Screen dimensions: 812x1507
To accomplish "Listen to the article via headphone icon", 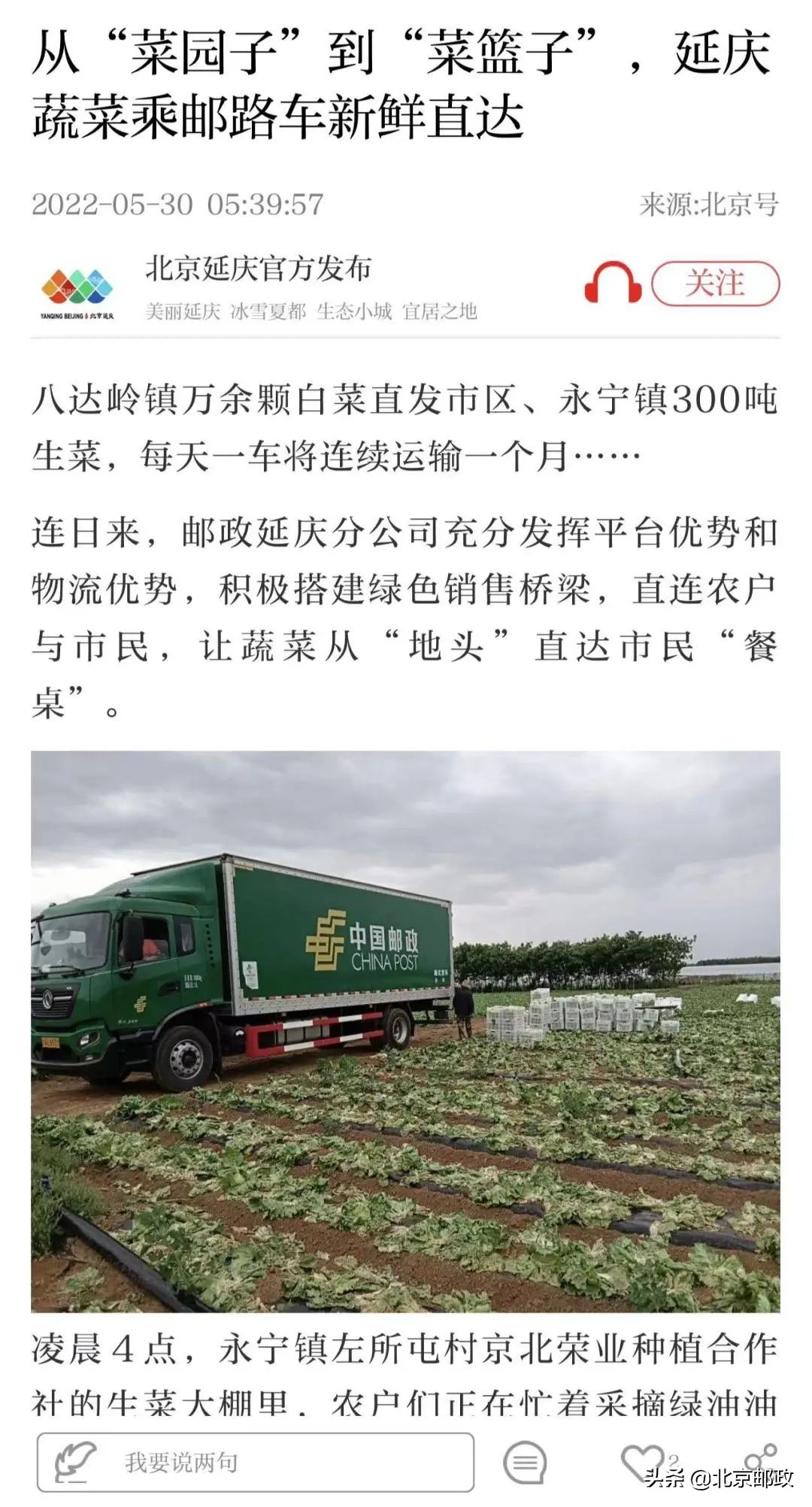I will tap(612, 284).
